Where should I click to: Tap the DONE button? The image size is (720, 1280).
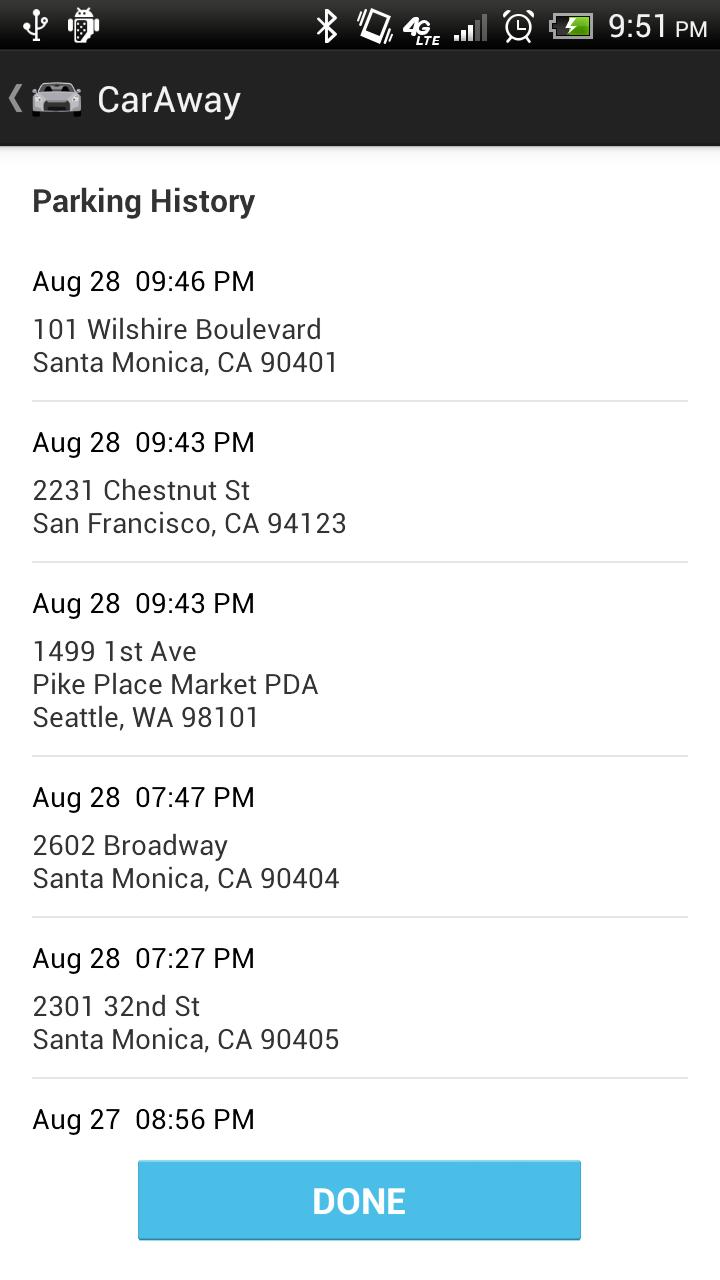359,1200
